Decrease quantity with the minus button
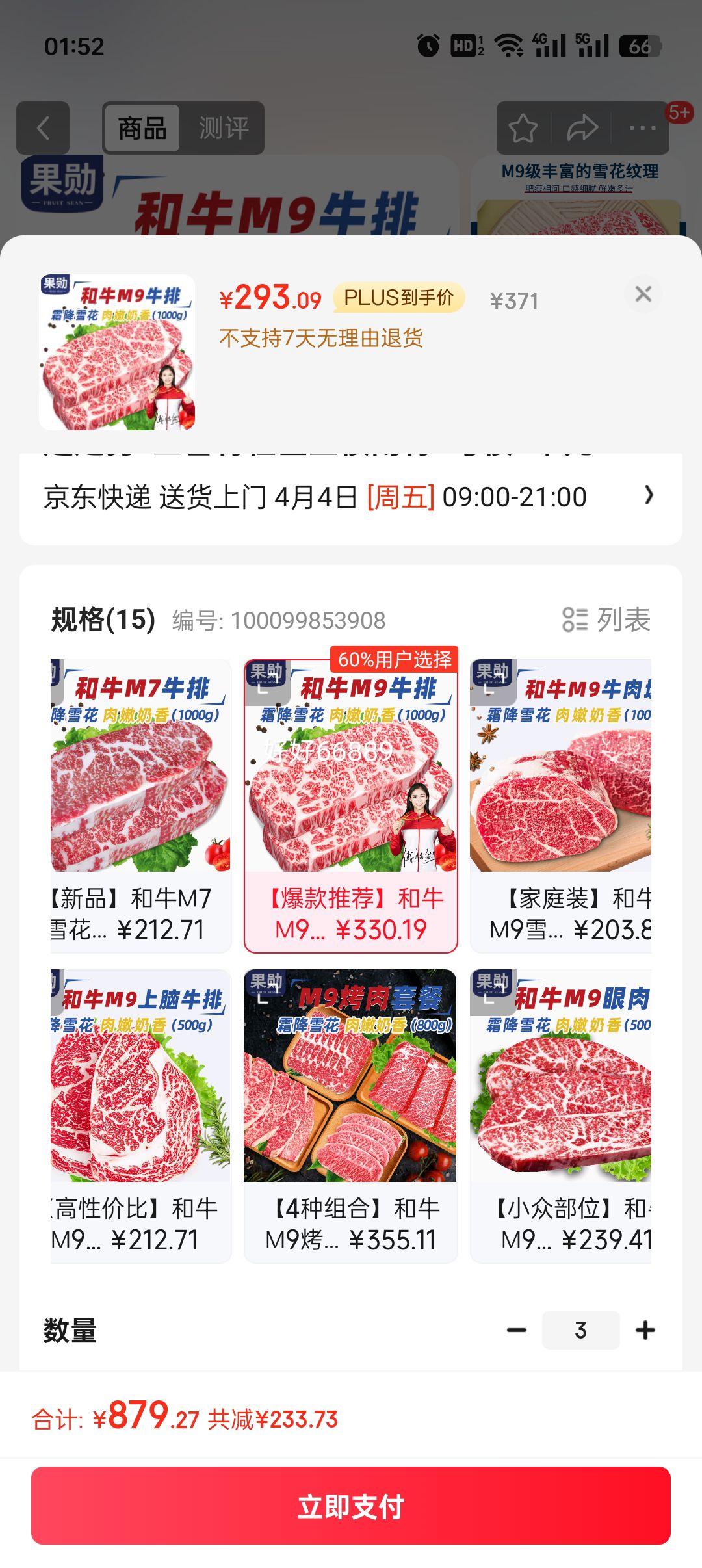 (517, 1330)
